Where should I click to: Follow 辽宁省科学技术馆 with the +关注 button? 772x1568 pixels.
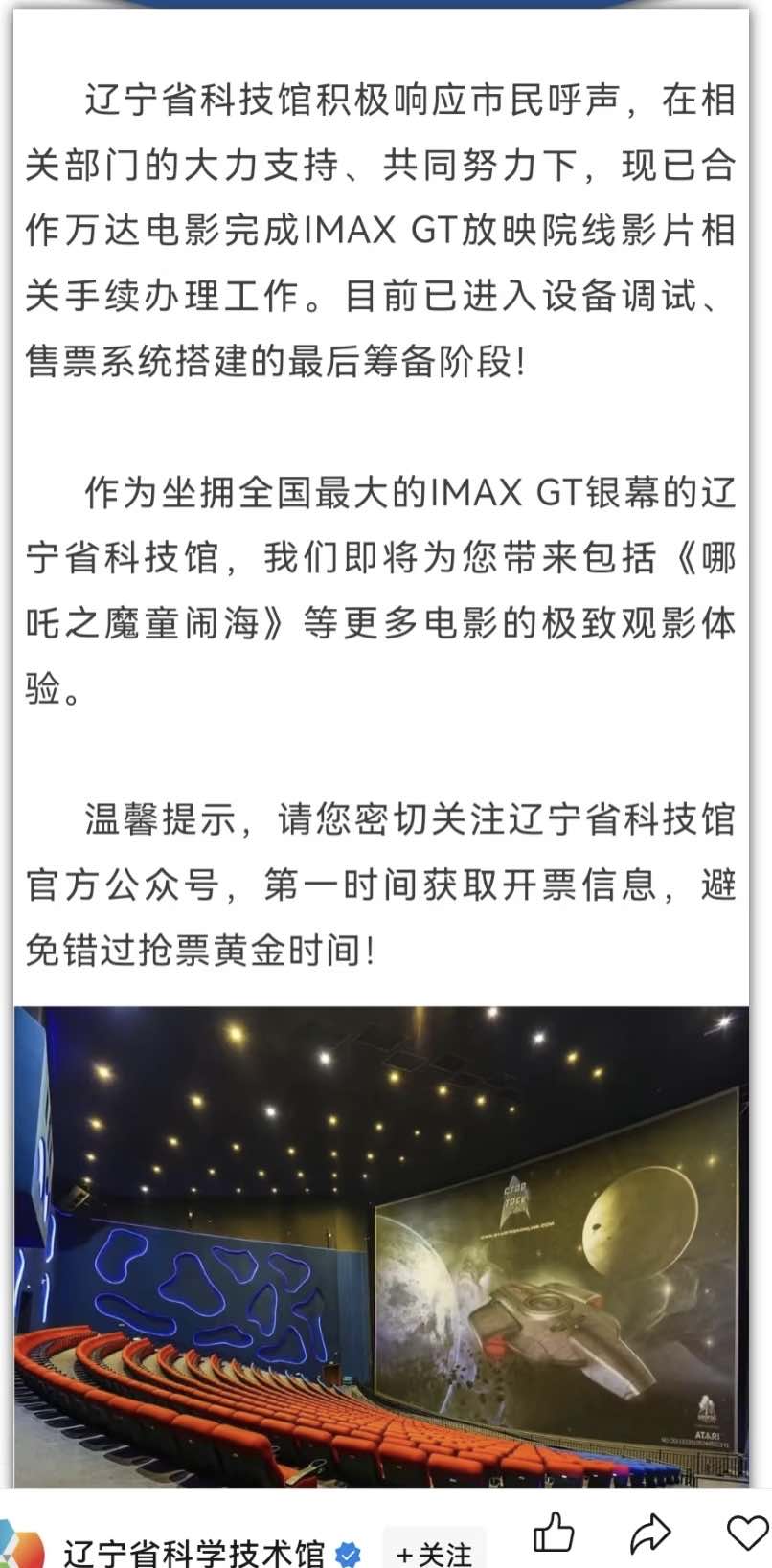click(x=436, y=1551)
